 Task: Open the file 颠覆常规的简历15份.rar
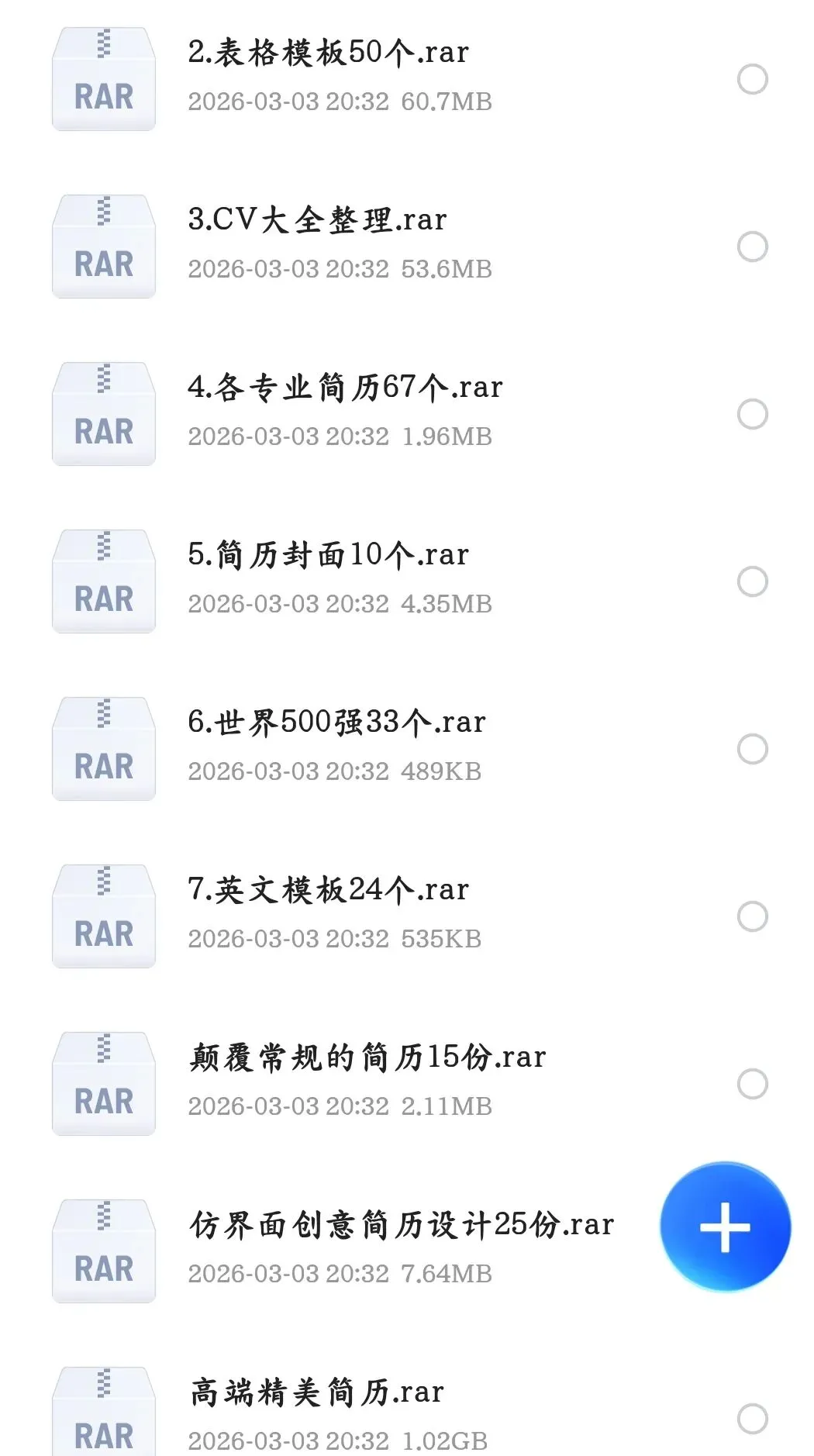point(367,1057)
